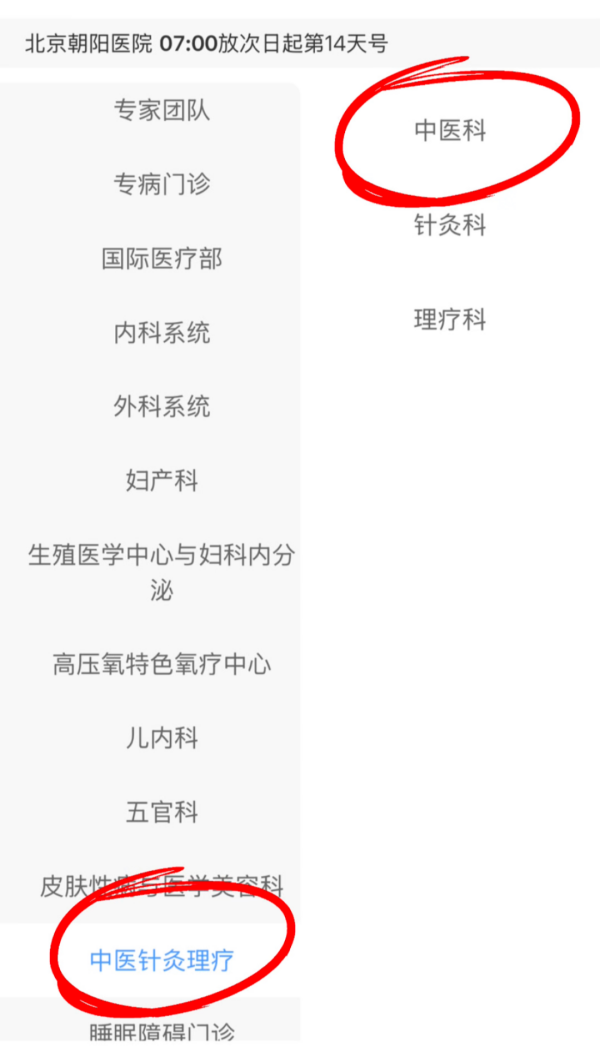Open 高压氧特色氧疗中心 category
This screenshot has height=1062, width=600.
(162, 664)
